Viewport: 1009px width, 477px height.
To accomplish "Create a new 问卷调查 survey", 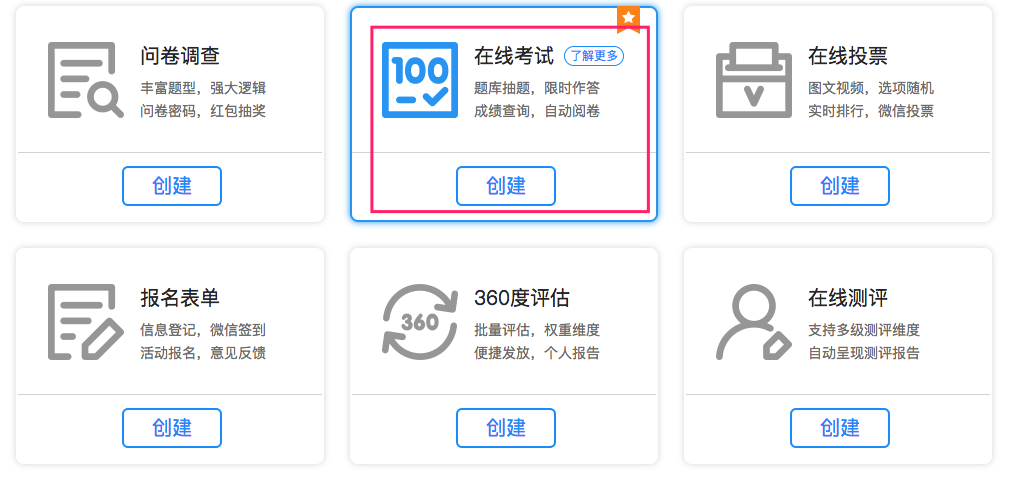I will coord(172,186).
